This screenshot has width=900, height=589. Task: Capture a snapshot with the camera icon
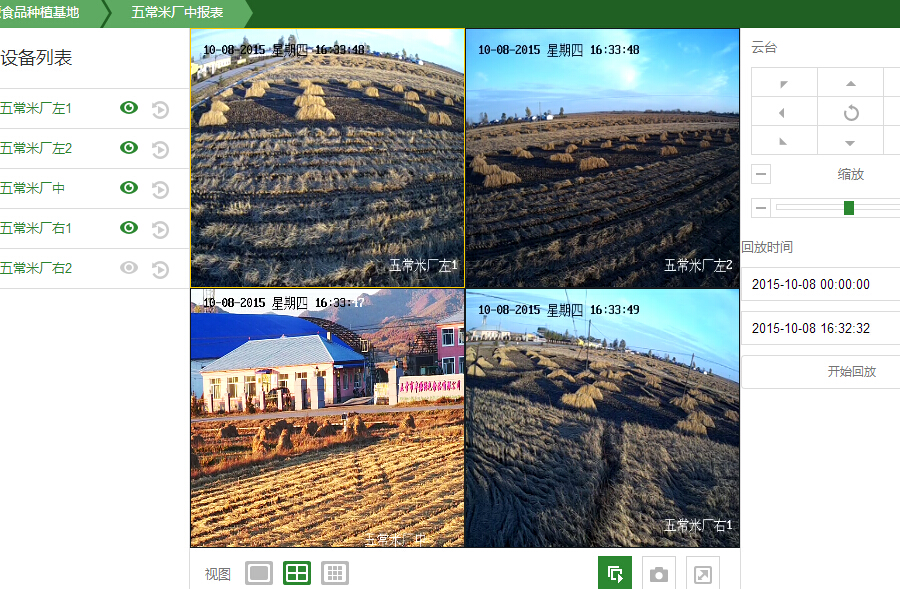[x=658, y=574]
